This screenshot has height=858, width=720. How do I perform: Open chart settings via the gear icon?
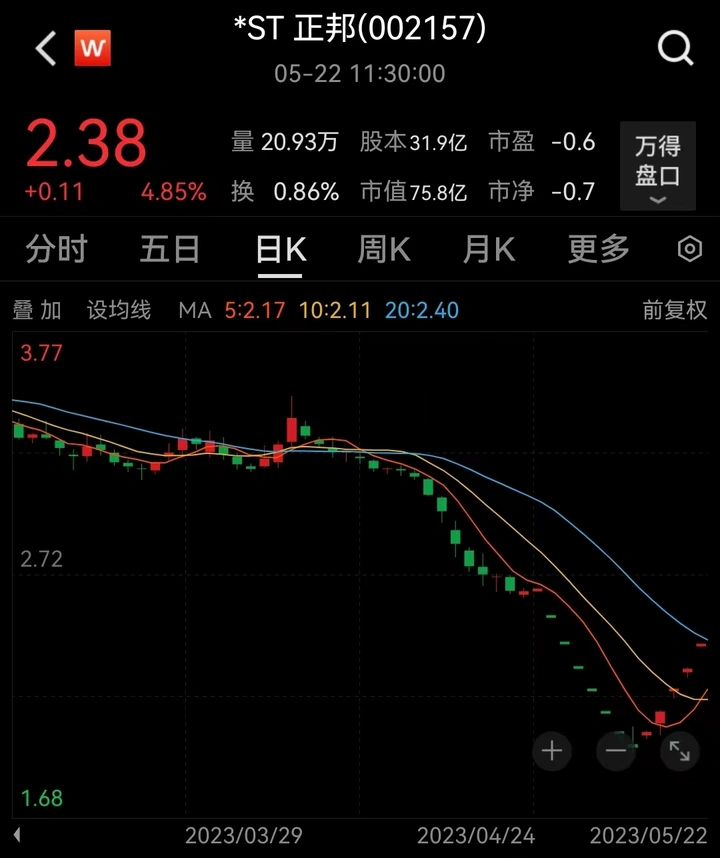(688, 249)
